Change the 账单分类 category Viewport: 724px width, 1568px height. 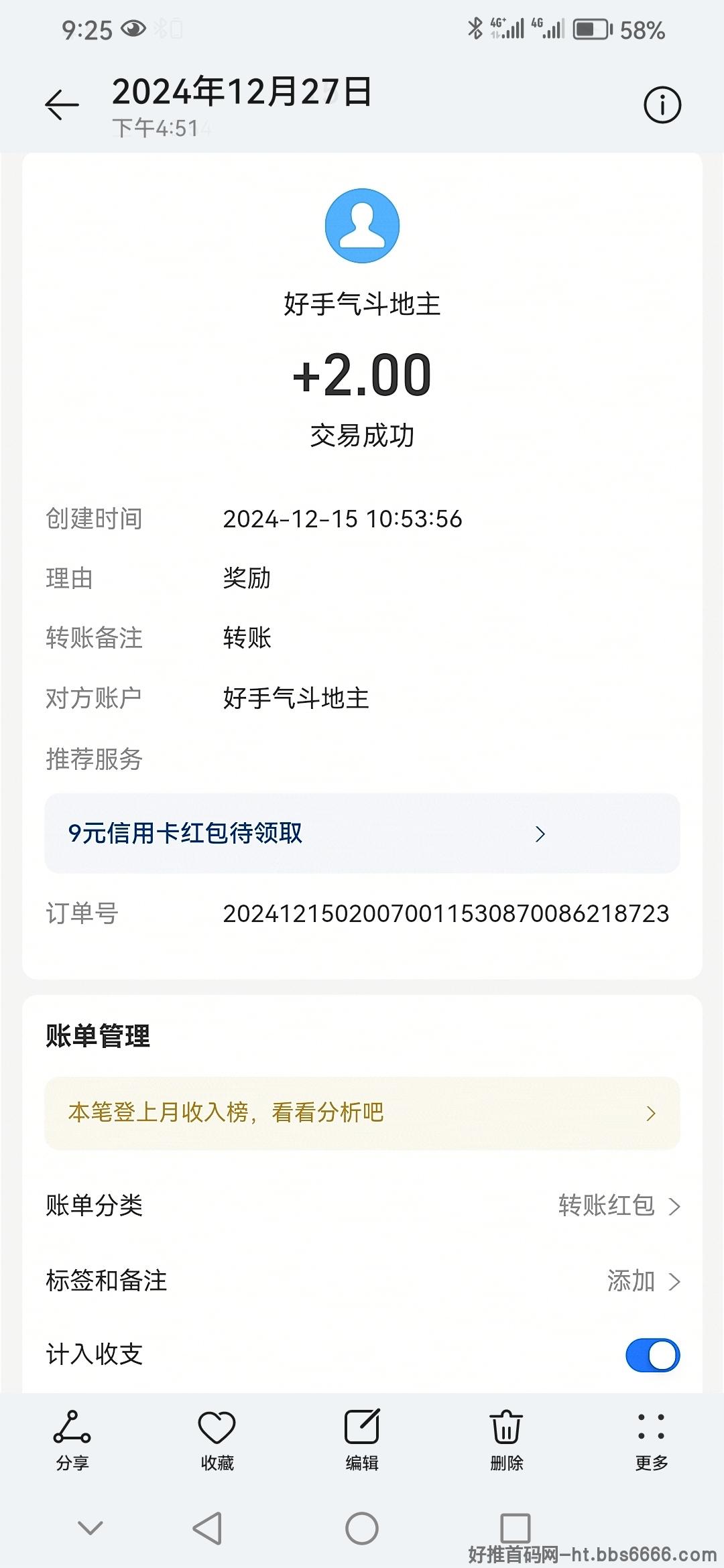point(362,1205)
